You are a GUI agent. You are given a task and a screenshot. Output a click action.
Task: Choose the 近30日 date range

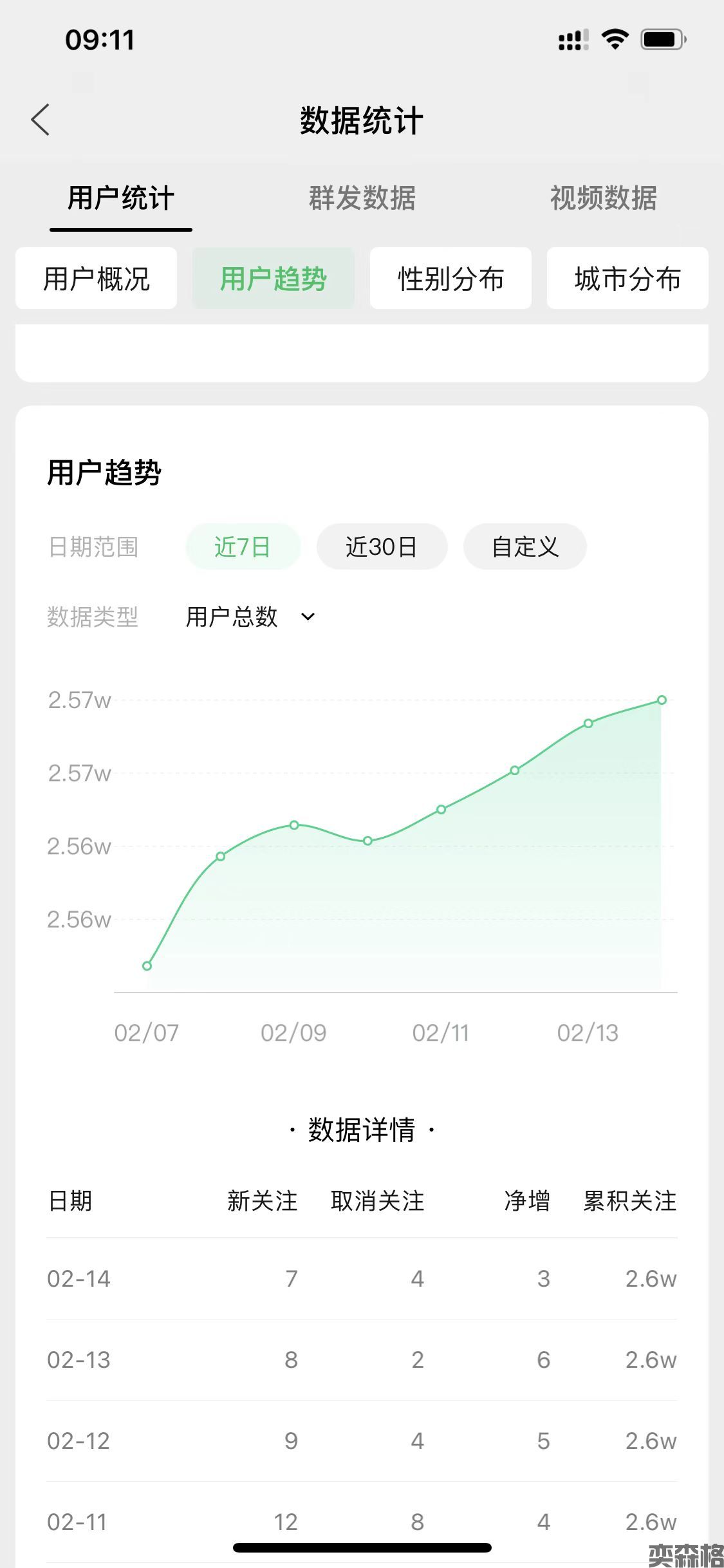tap(382, 546)
